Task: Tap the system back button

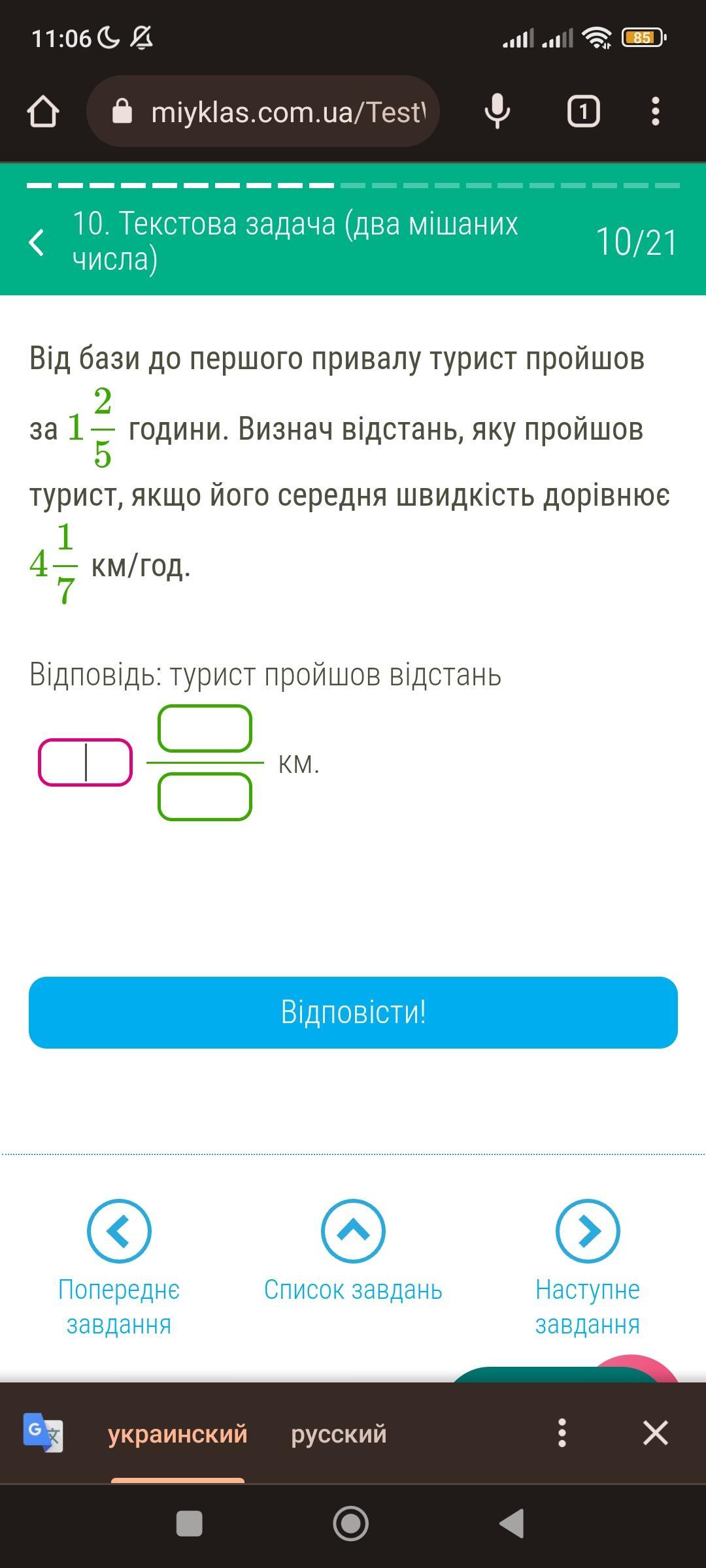Action: click(512, 1524)
